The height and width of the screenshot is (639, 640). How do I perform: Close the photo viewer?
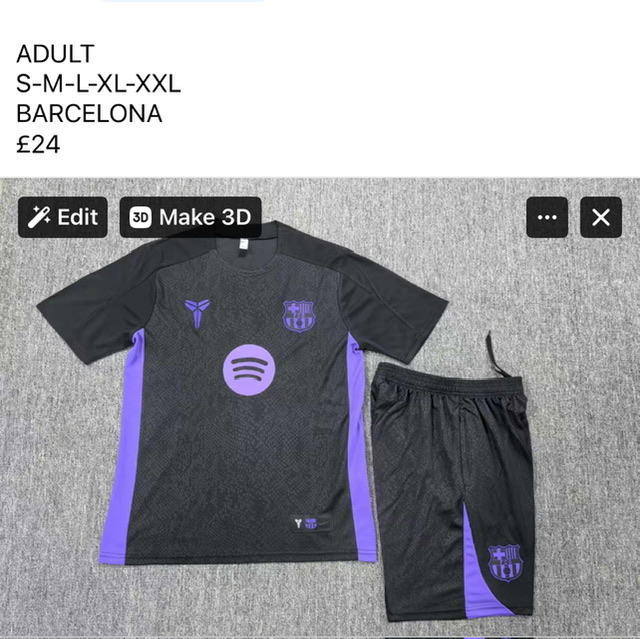click(601, 217)
